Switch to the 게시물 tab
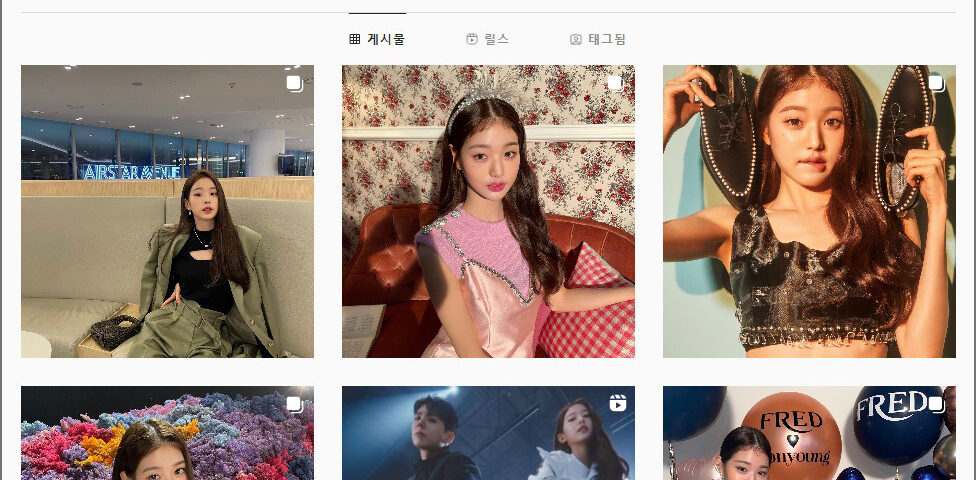 [377, 39]
